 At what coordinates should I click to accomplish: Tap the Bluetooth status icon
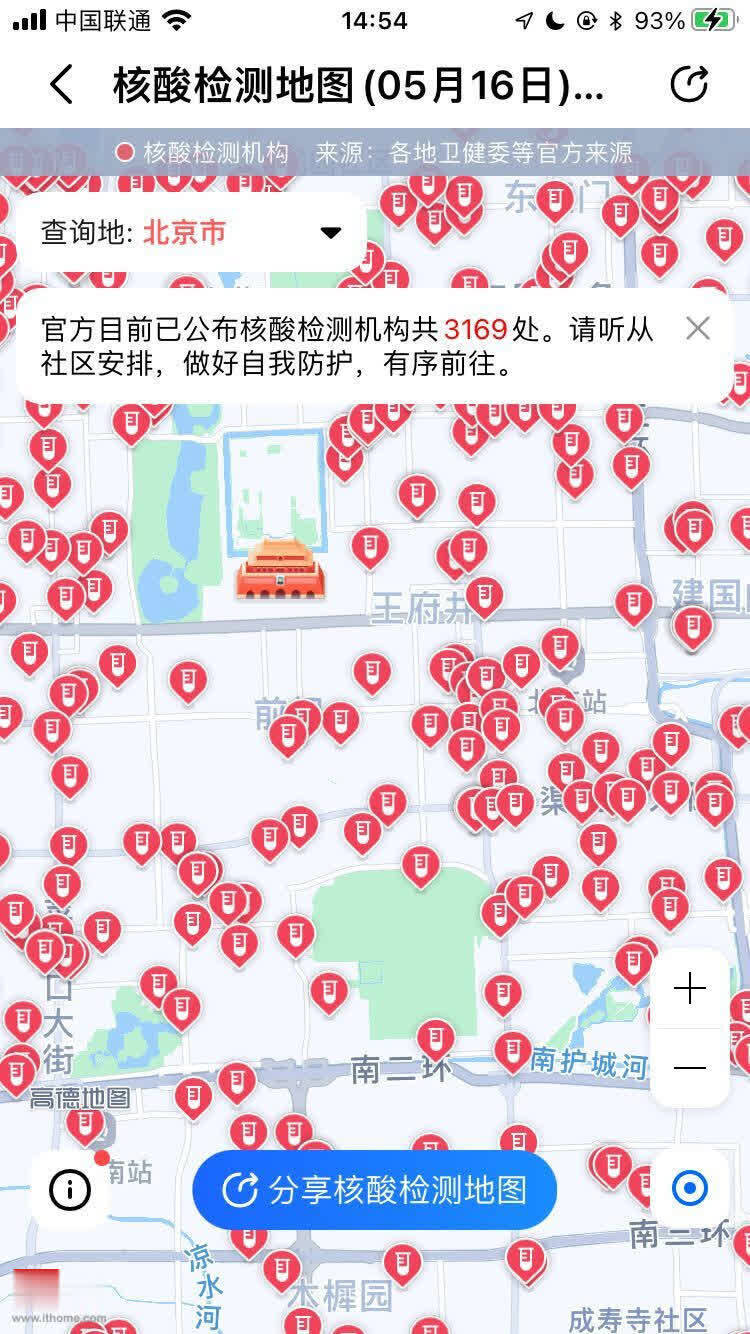click(618, 18)
